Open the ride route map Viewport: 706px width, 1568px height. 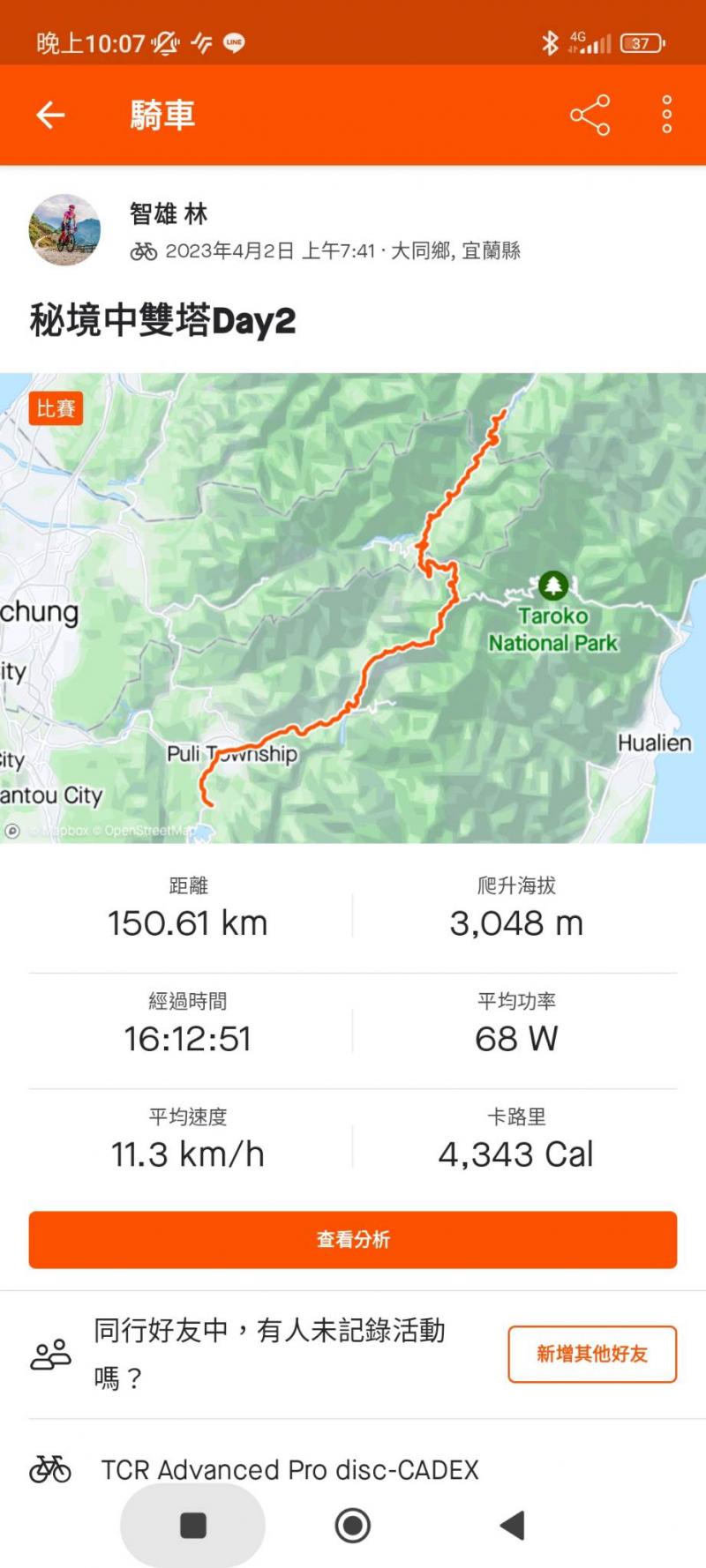point(353,607)
